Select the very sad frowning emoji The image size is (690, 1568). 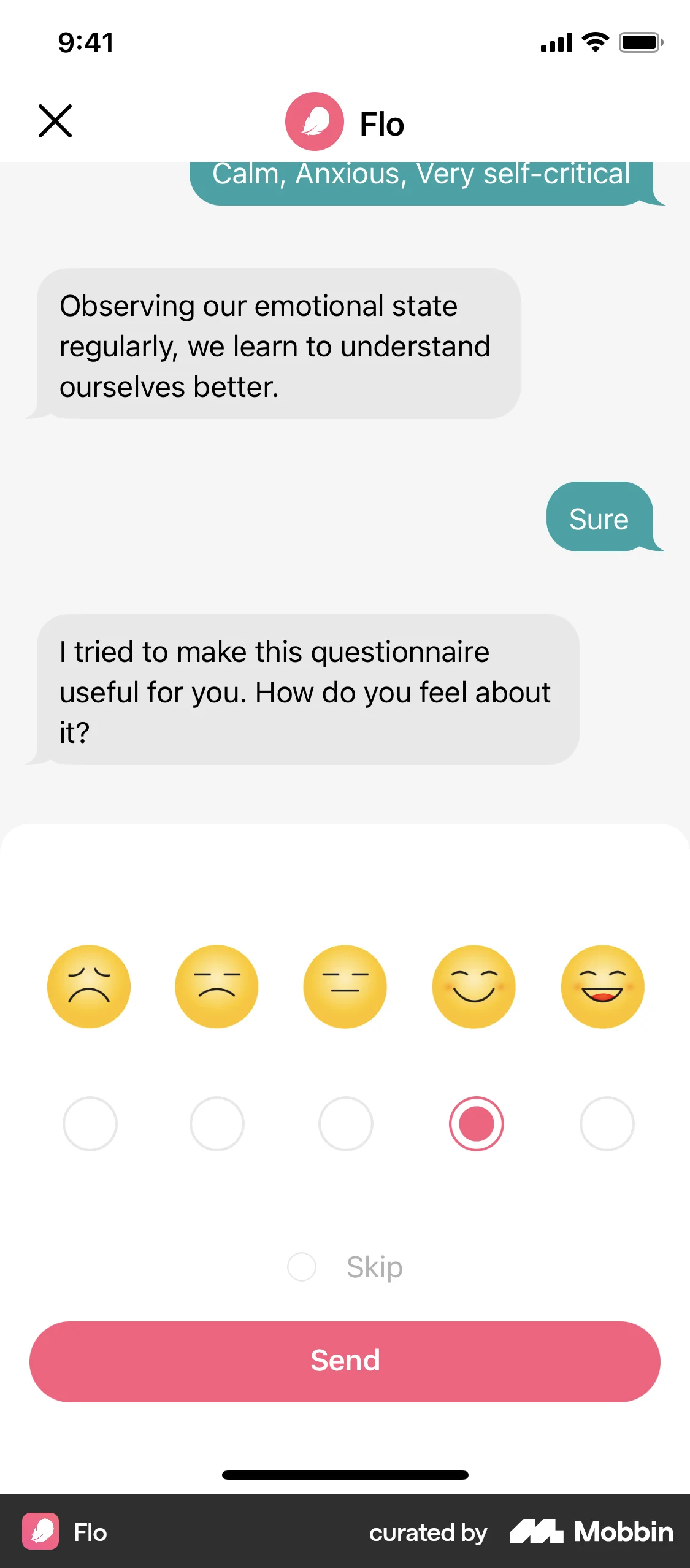pyautogui.click(x=90, y=986)
